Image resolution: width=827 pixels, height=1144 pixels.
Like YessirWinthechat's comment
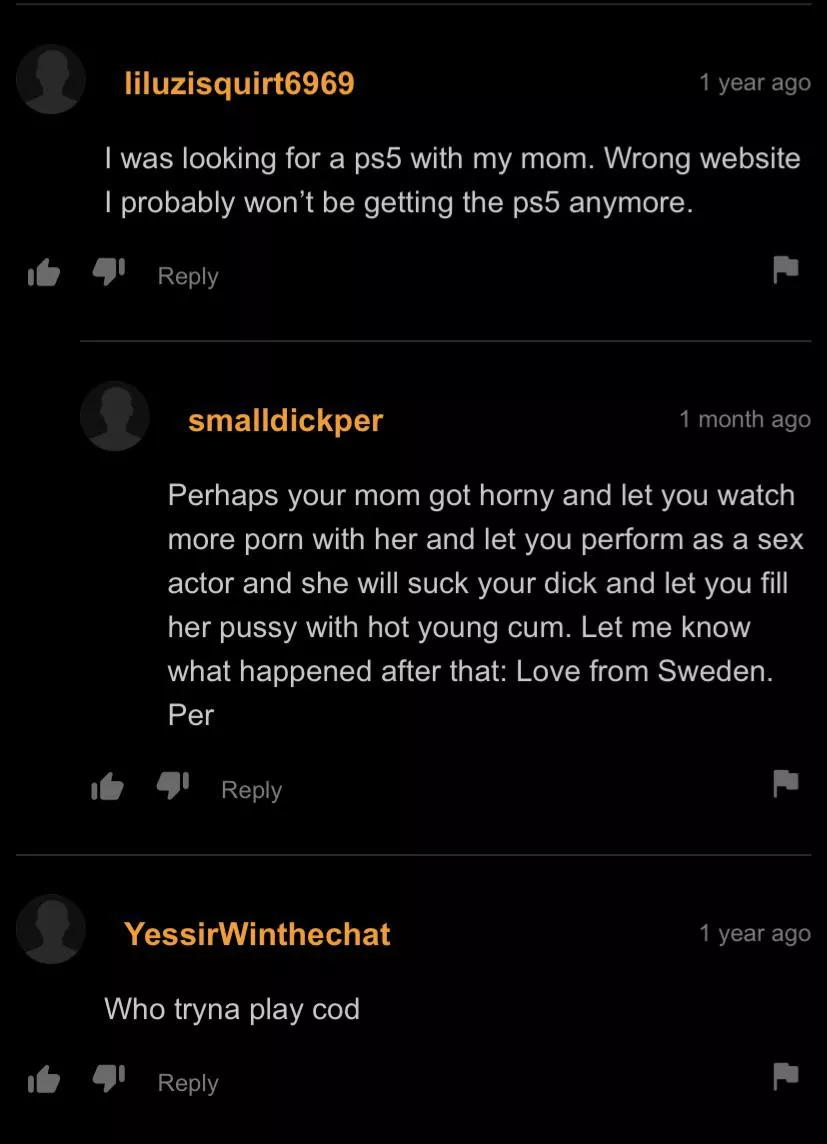pos(42,1081)
